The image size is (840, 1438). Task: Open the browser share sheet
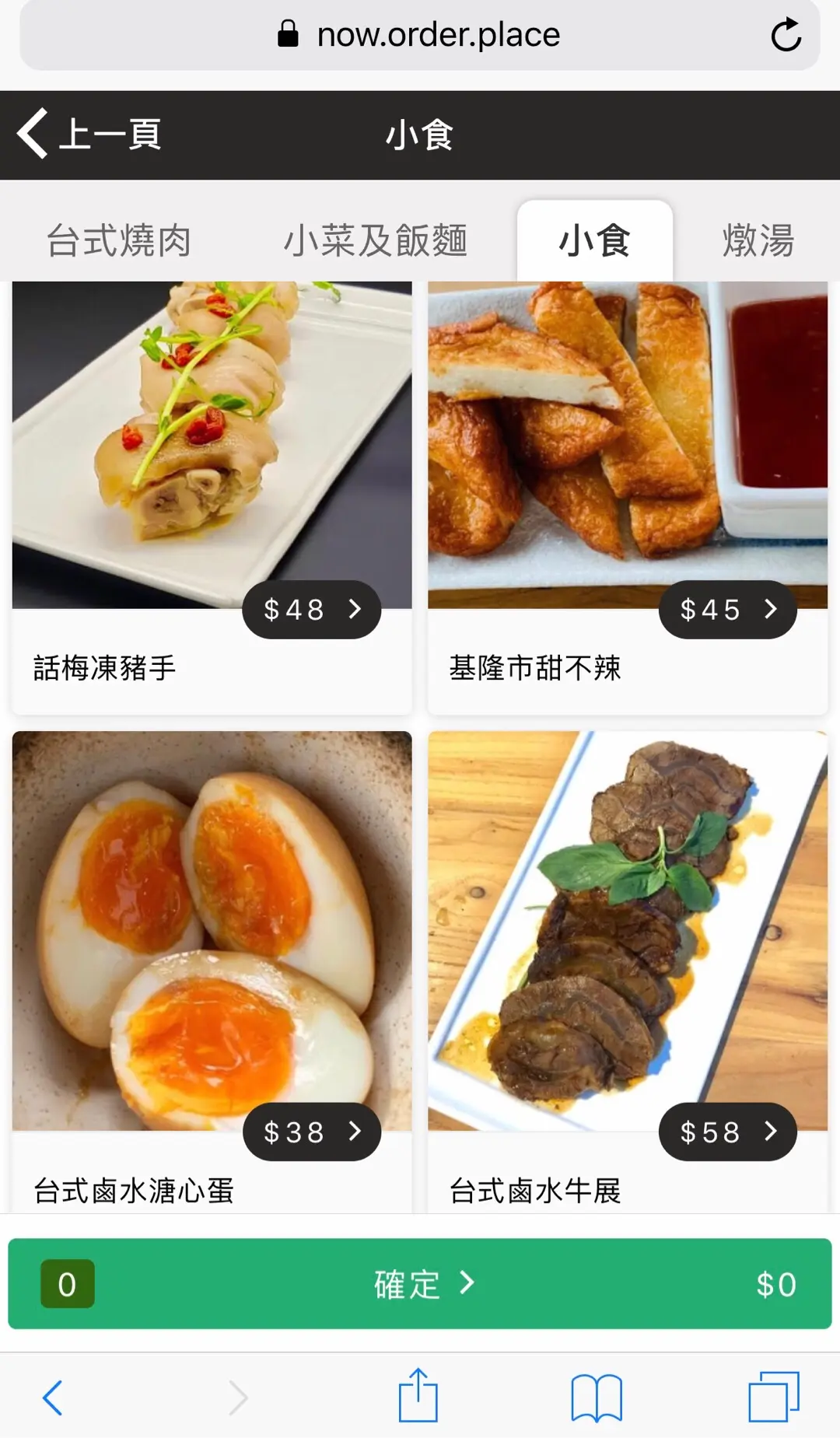(418, 1396)
